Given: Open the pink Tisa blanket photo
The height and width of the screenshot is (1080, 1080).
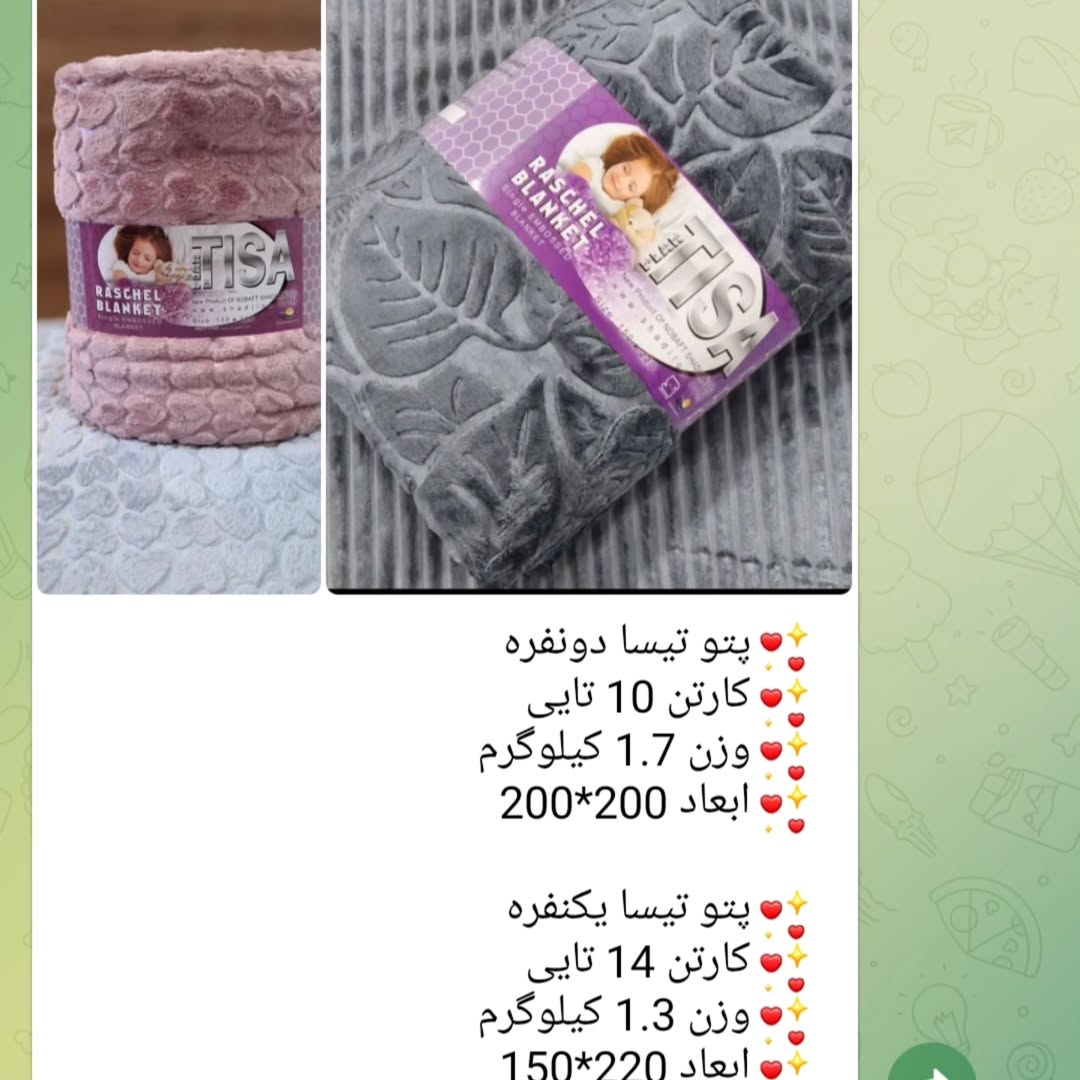Looking at the screenshot, I should [x=179, y=297].
